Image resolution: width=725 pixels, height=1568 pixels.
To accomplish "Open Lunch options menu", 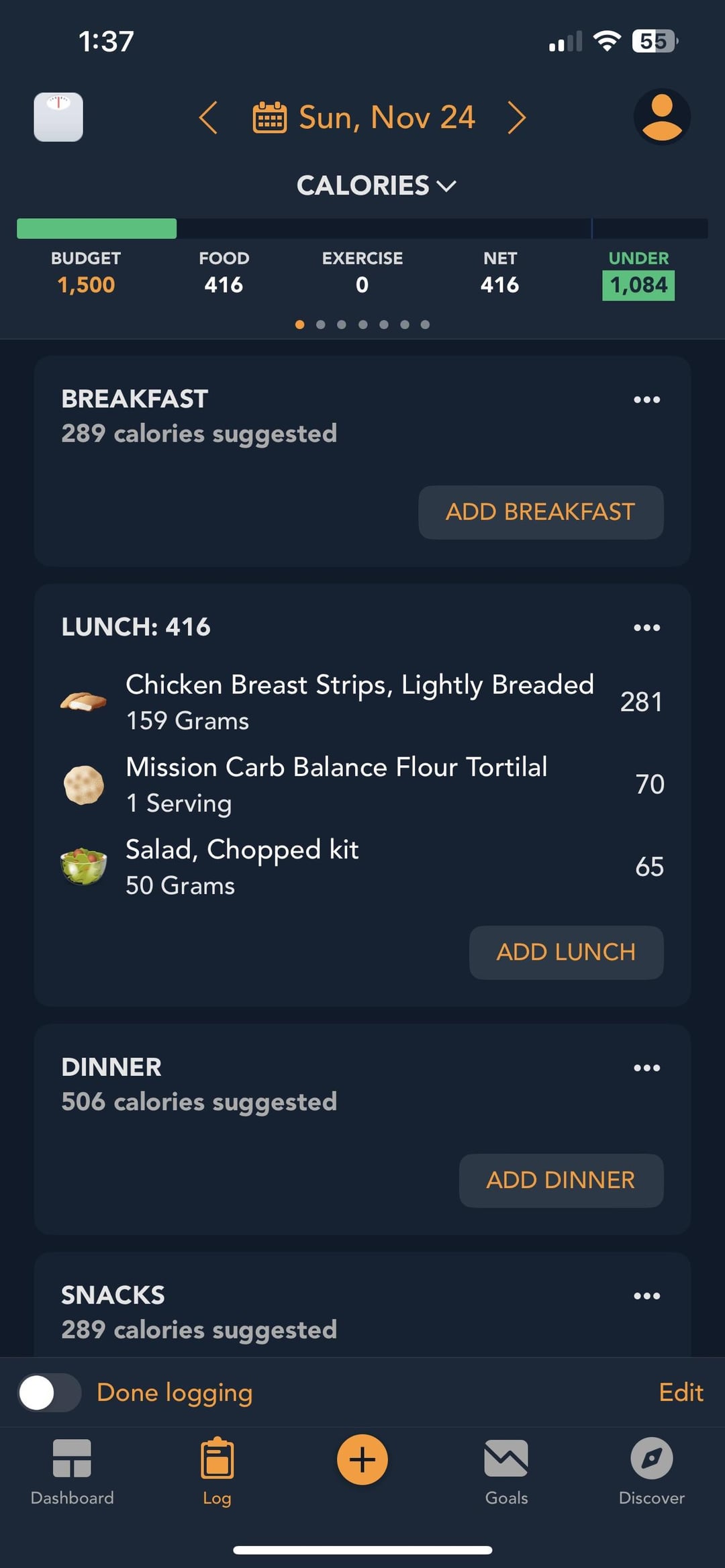I will click(x=646, y=628).
